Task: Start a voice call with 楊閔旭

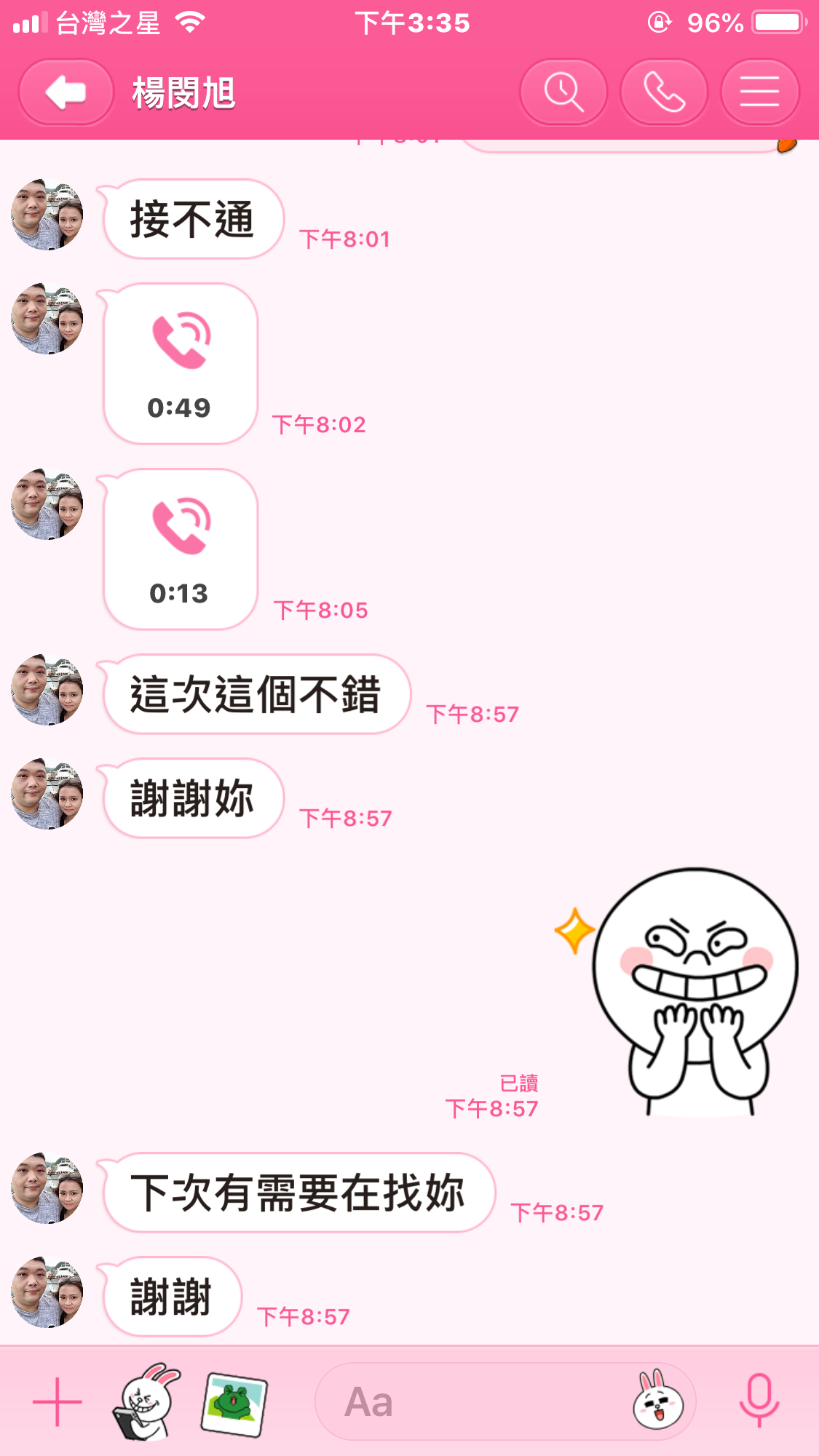Action: tap(663, 92)
